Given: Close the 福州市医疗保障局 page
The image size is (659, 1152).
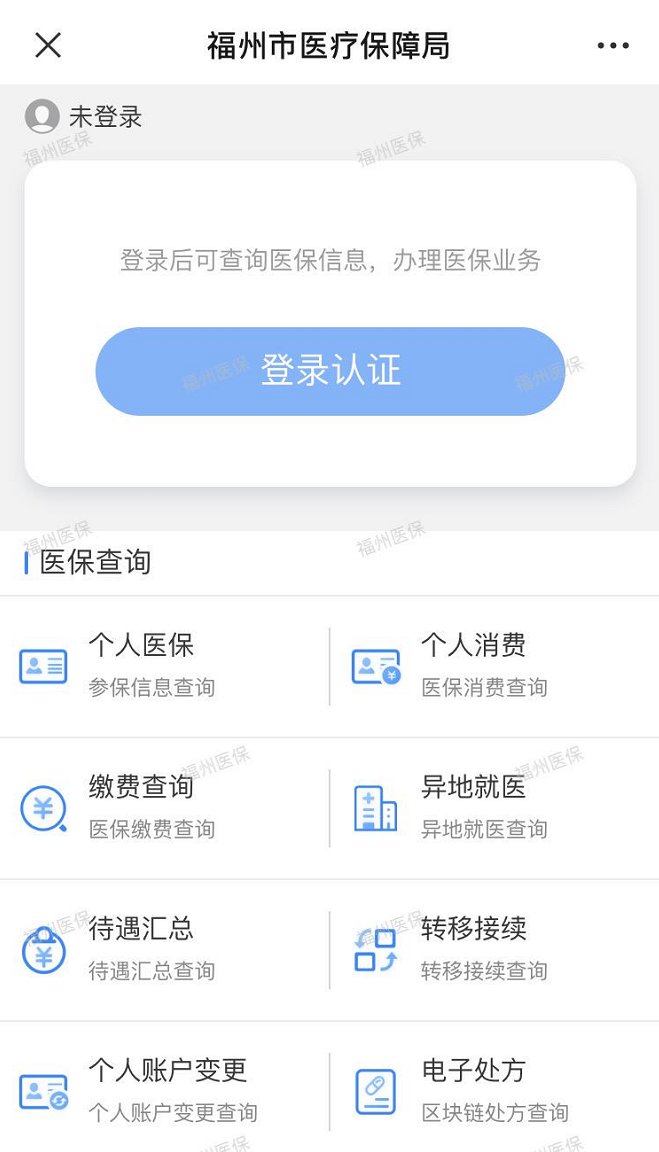Looking at the screenshot, I should (x=48, y=45).
